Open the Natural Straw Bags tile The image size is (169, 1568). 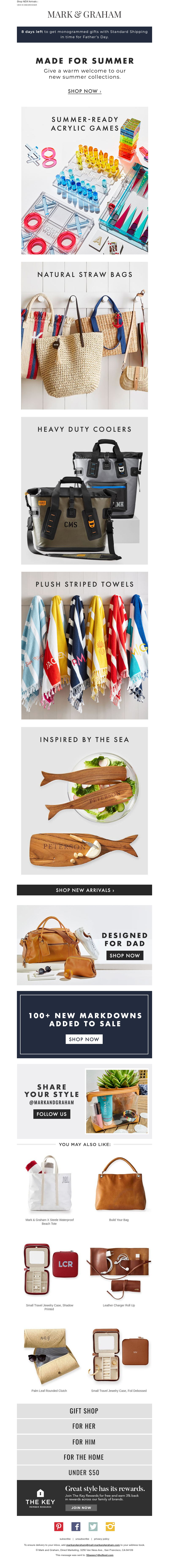pos(84,335)
